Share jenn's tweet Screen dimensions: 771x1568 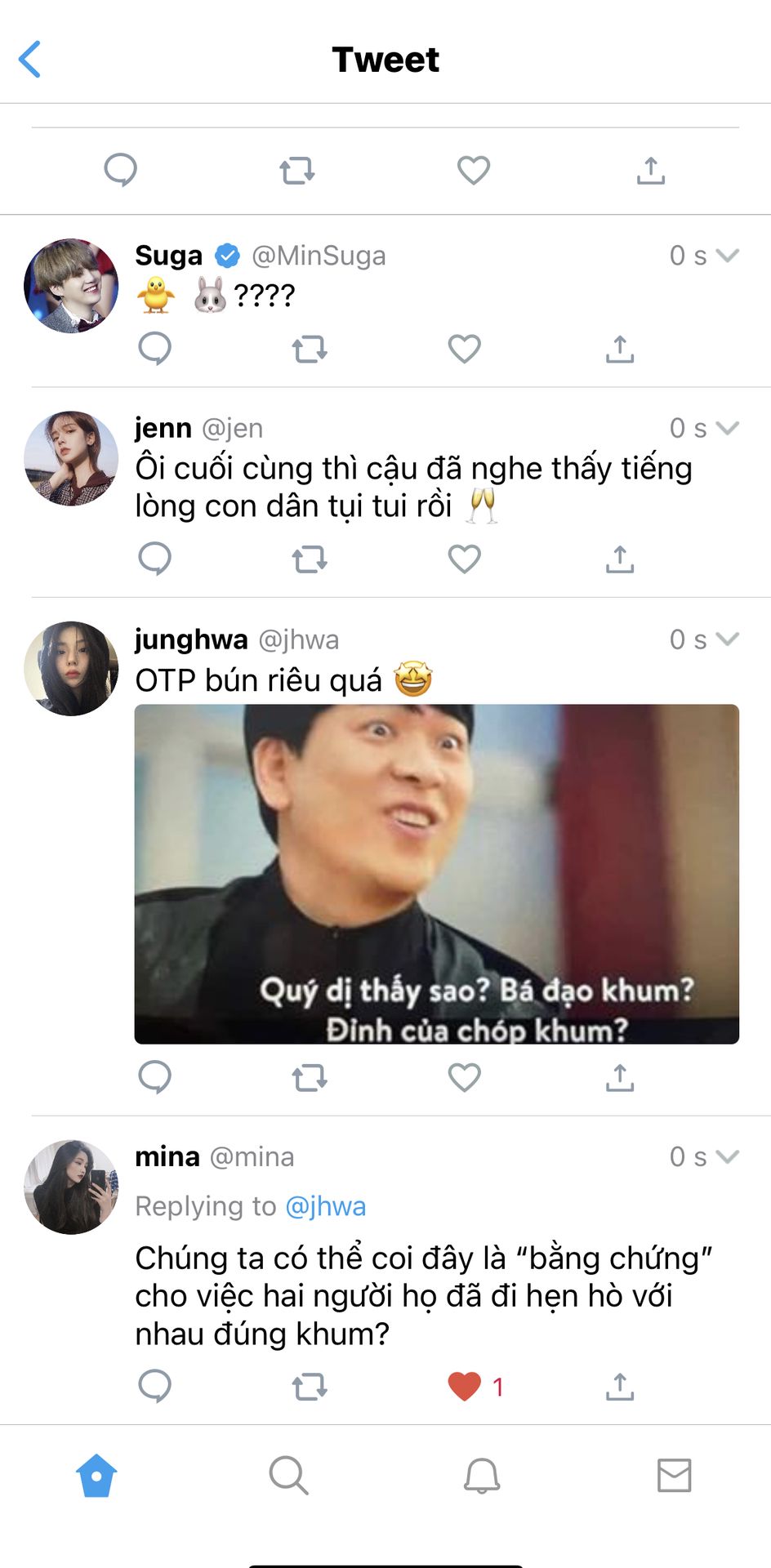(x=619, y=559)
